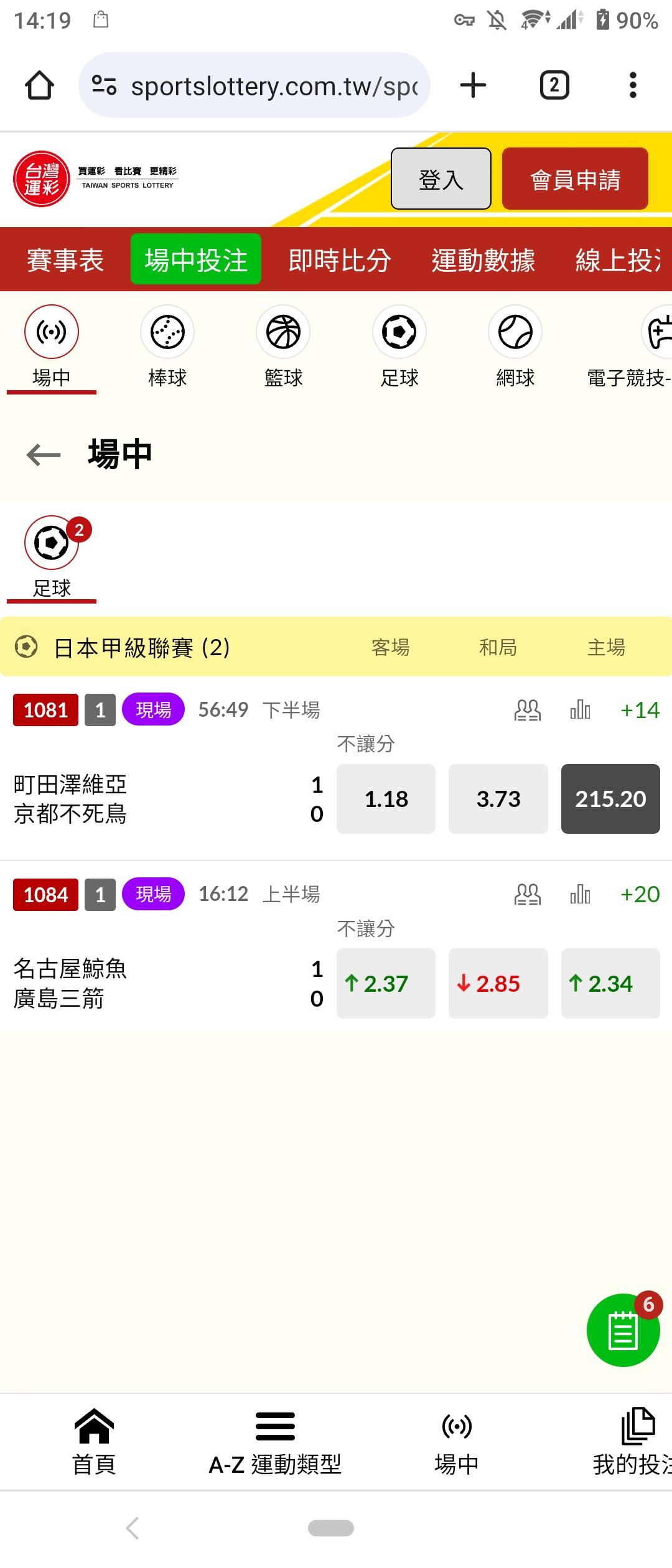
Task: Tap the 登入 login button
Action: click(x=441, y=179)
